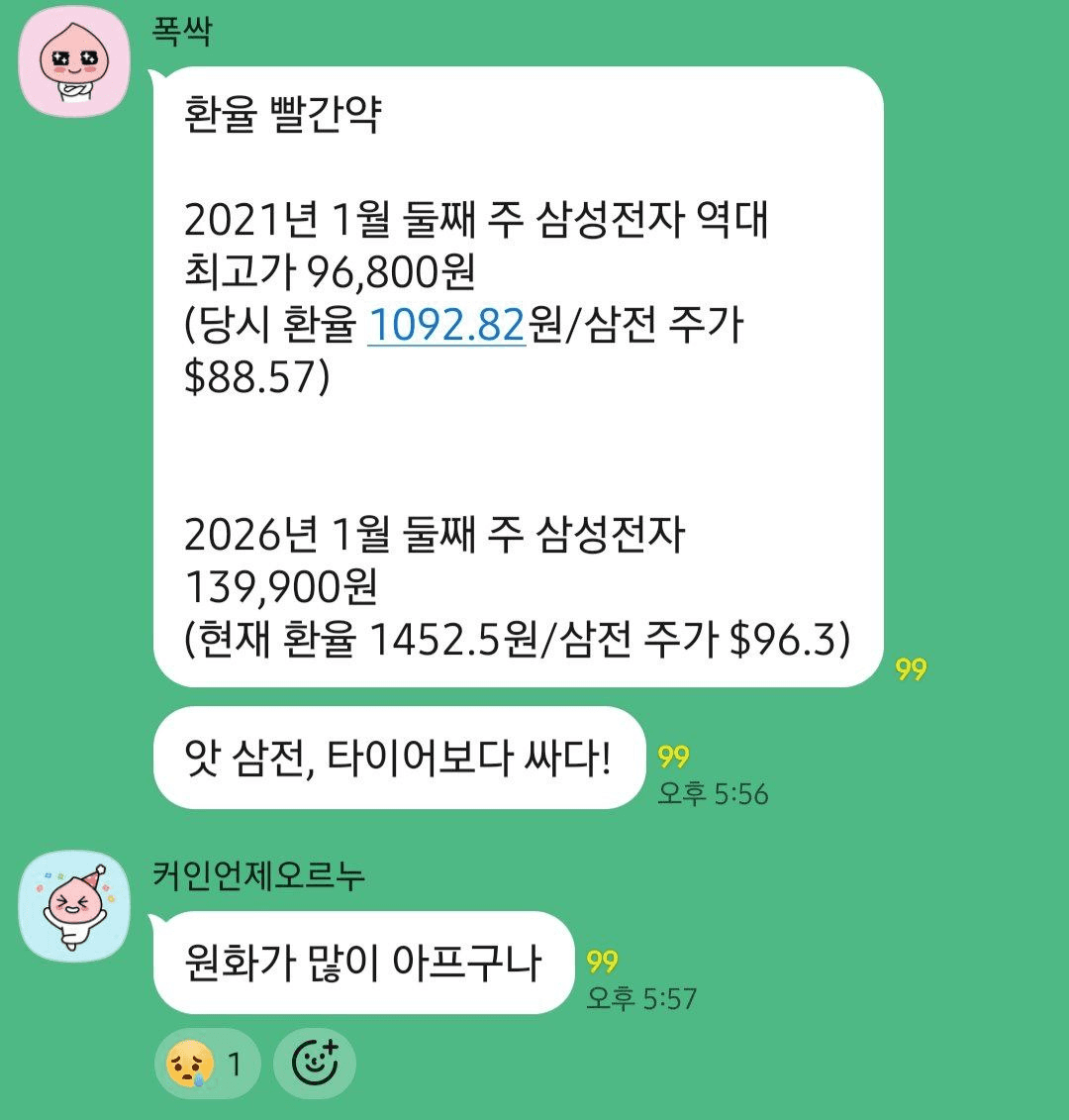Tap the 1092.82 linked number
The height and width of the screenshot is (1120, 1069).
coord(444,325)
